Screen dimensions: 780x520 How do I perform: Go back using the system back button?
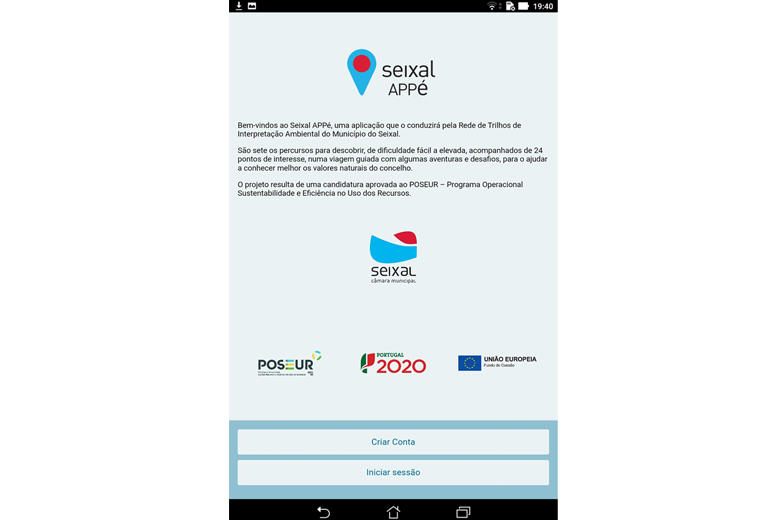tap(323, 511)
